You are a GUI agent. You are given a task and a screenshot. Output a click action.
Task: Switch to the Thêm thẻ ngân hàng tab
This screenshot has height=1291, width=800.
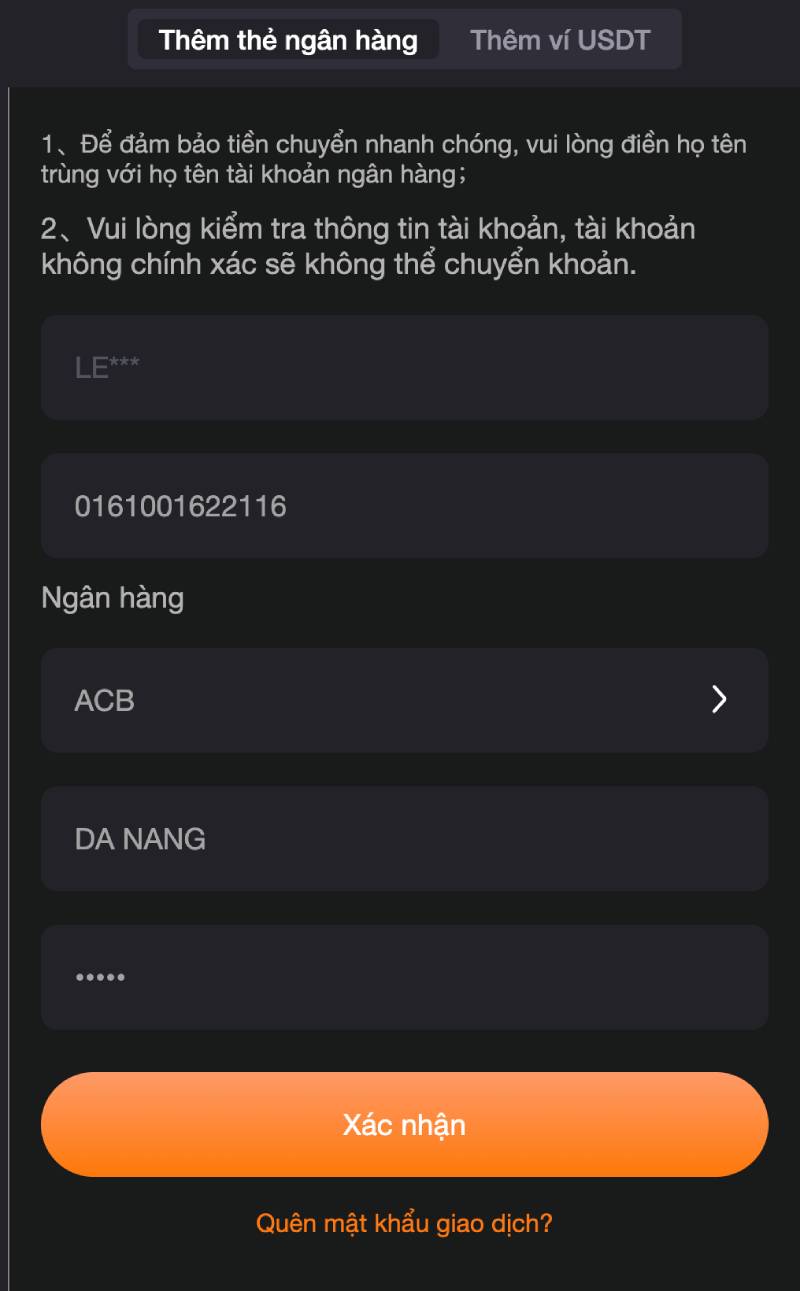tap(288, 40)
